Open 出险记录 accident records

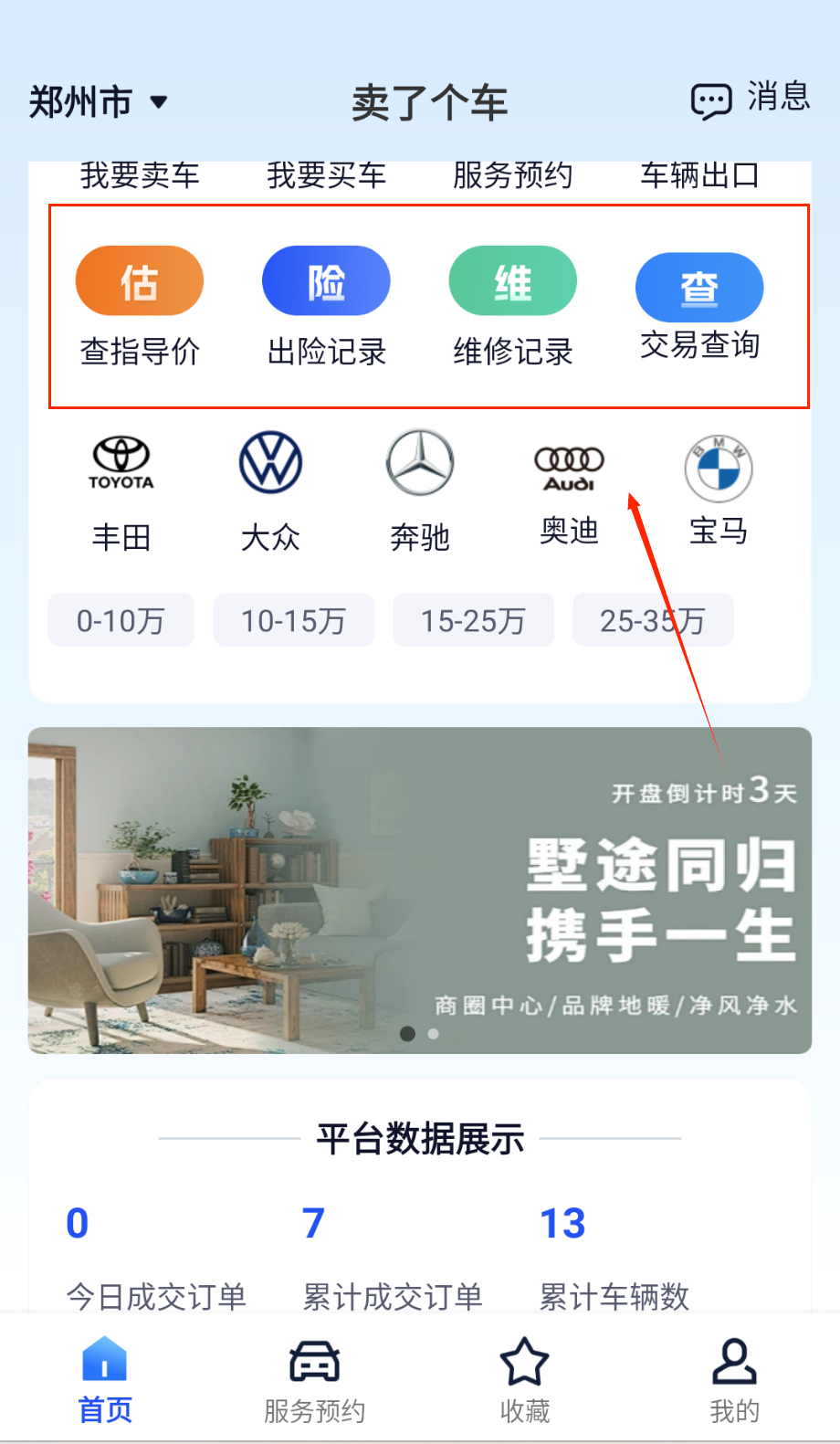[x=326, y=306]
